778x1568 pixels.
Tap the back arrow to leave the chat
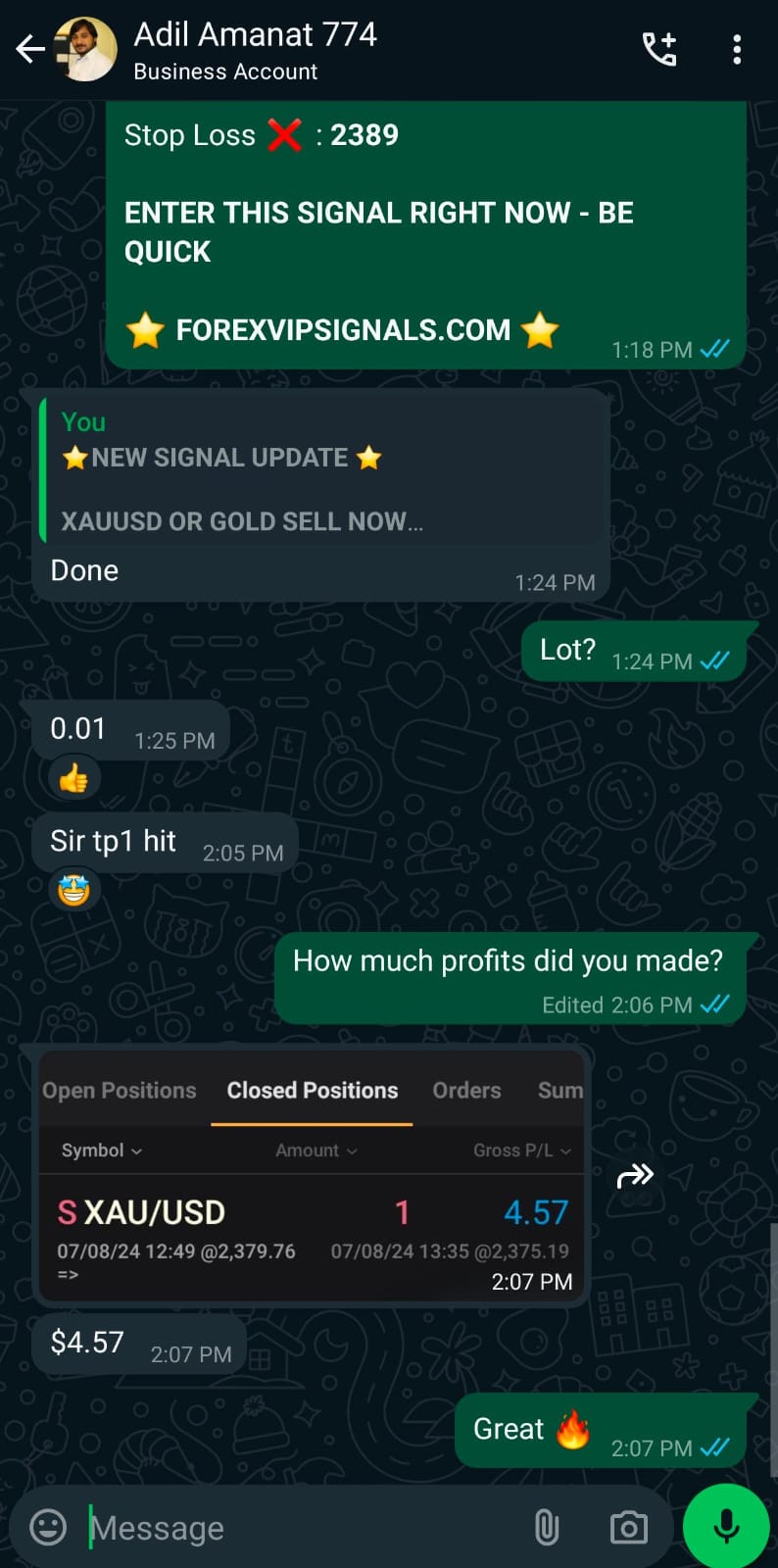click(x=29, y=48)
